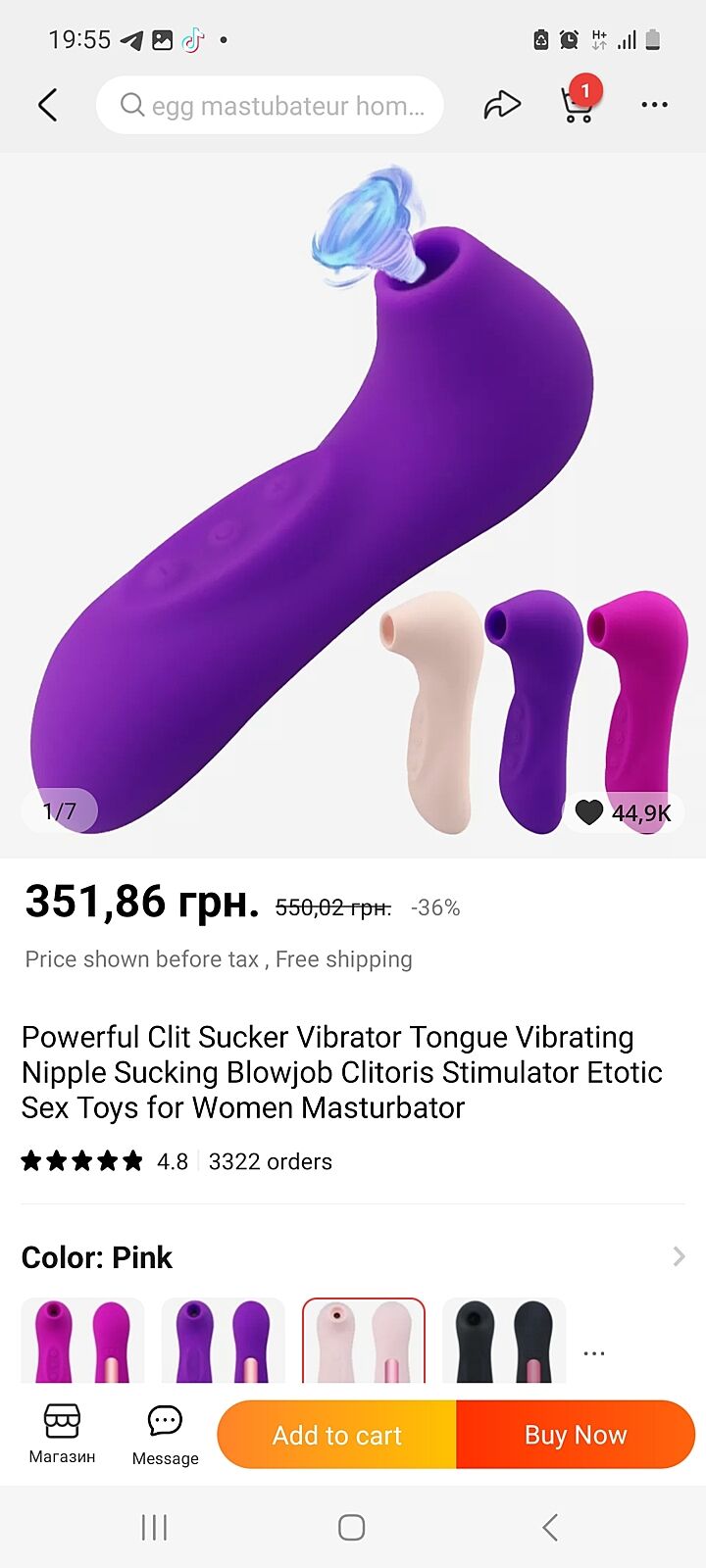Share this product
The width and height of the screenshot is (706, 1568).
point(501,105)
